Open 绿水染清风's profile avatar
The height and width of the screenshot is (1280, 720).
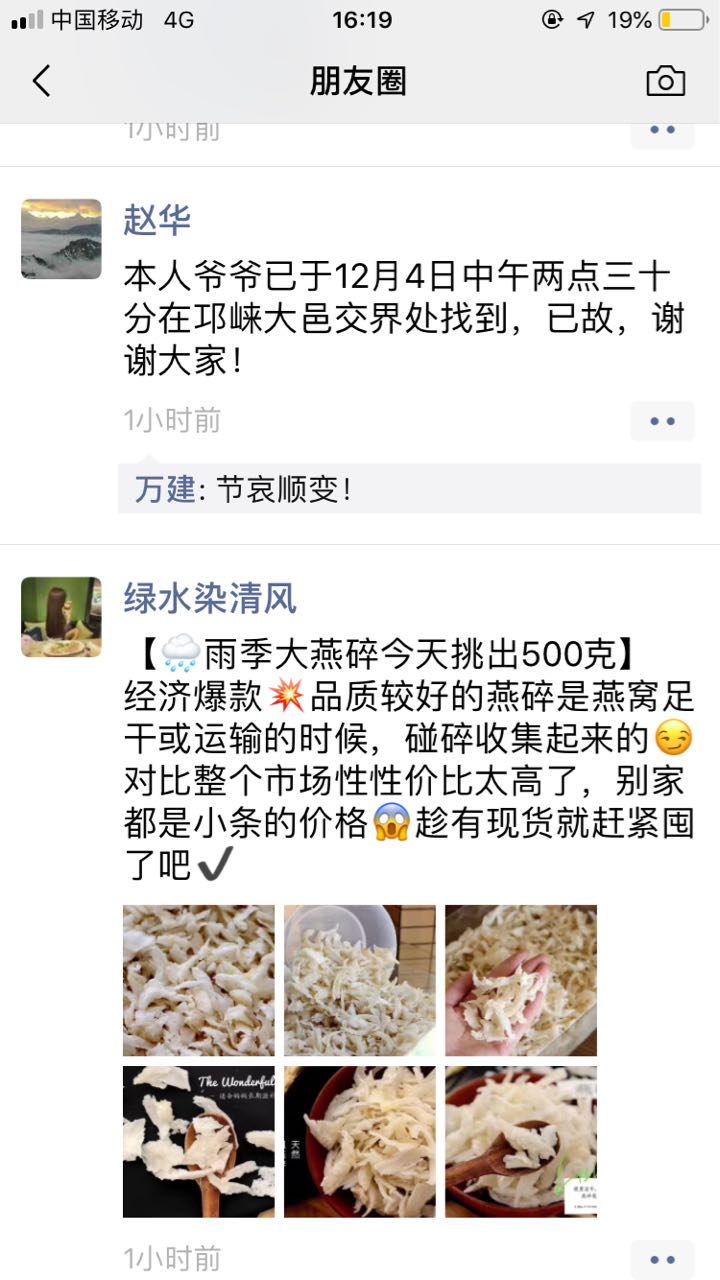pyautogui.click(x=61, y=616)
